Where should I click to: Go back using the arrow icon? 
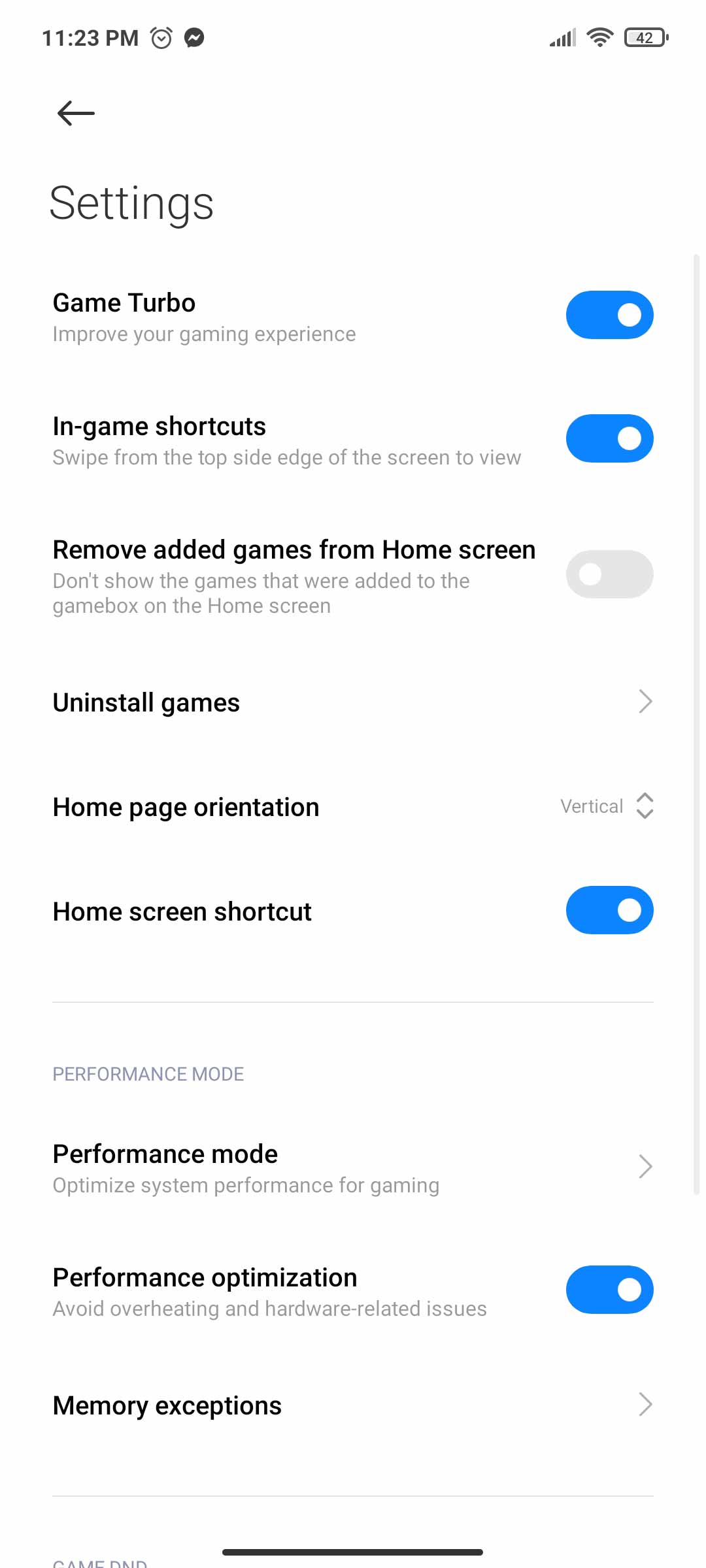click(x=76, y=113)
